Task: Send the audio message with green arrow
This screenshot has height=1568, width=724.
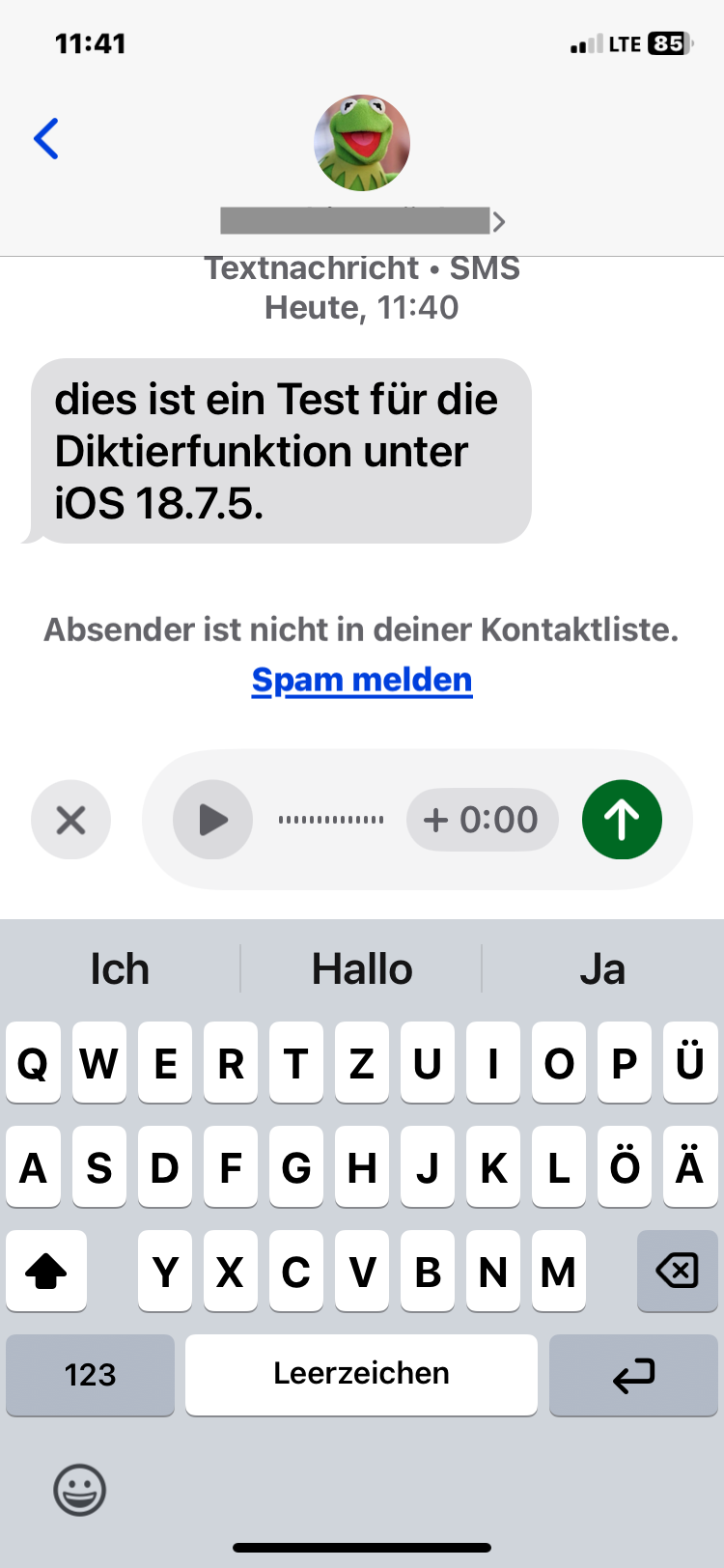Action: (x=622, y=820)
